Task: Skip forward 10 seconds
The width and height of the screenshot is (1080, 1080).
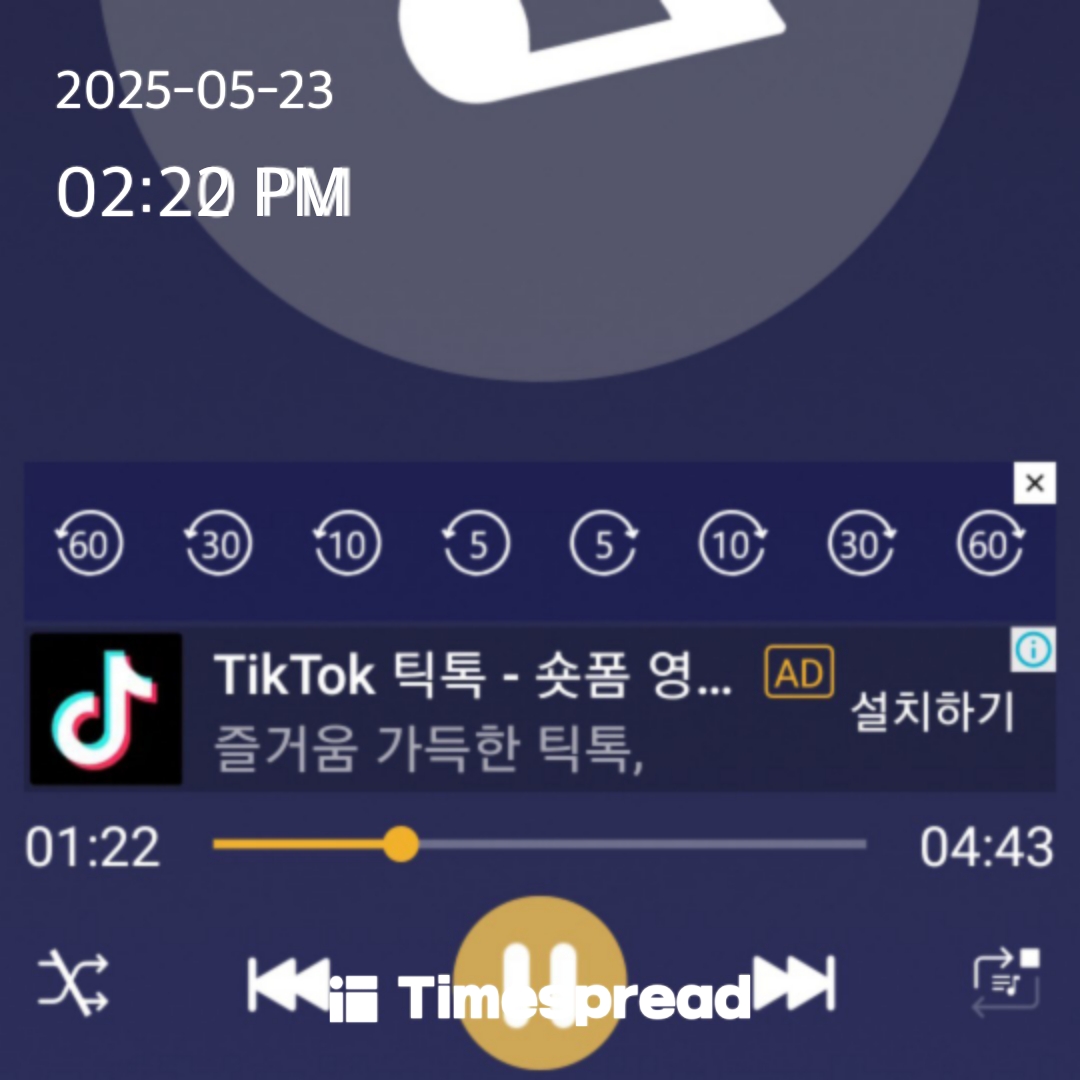Action: click(733, 545)
